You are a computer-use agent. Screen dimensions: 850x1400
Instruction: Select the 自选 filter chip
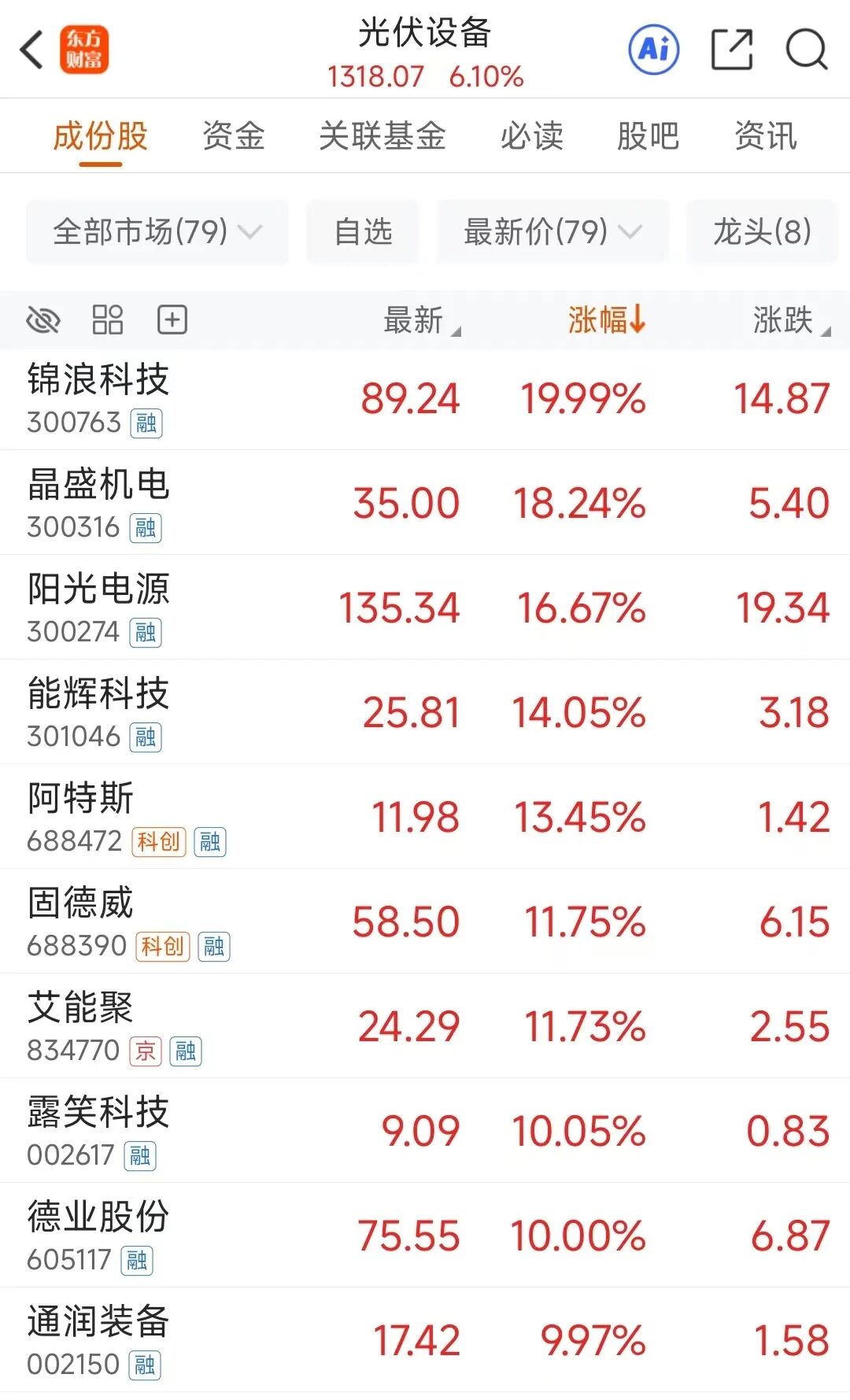pos(363,231)
